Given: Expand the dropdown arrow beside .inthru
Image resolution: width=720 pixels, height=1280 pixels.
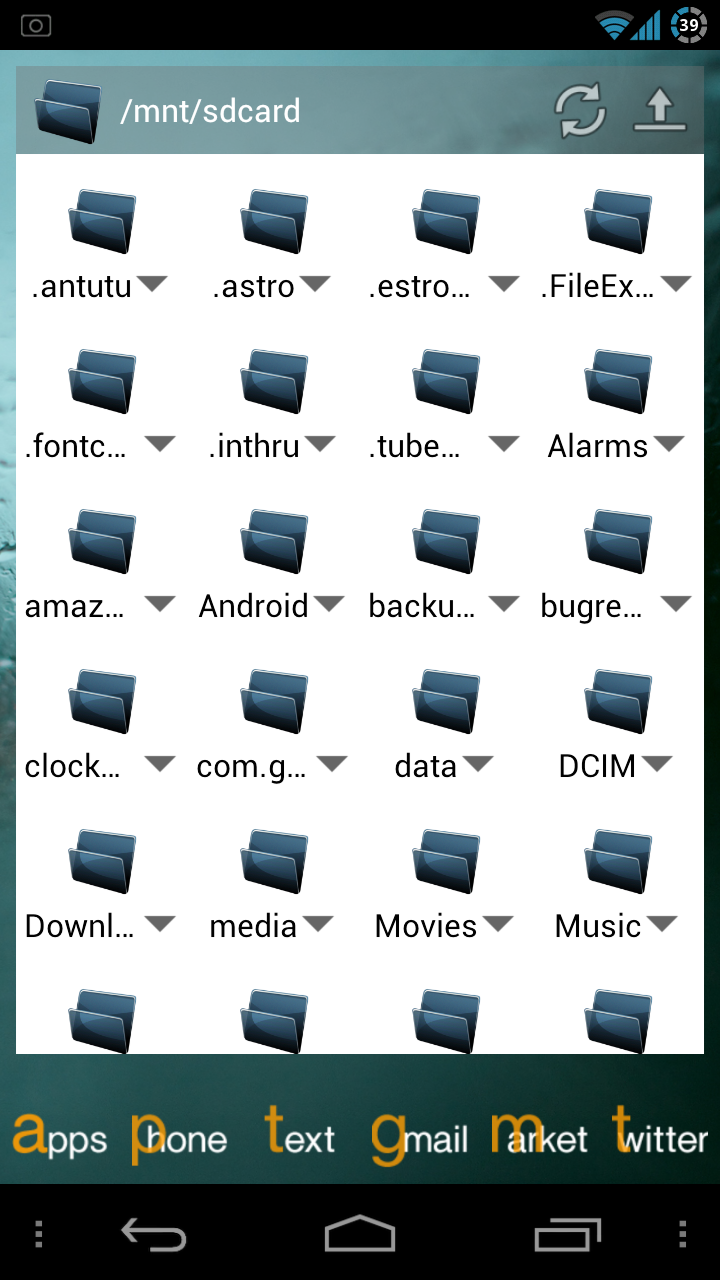Looking at the screenshot, I should (x=319, y=444).
